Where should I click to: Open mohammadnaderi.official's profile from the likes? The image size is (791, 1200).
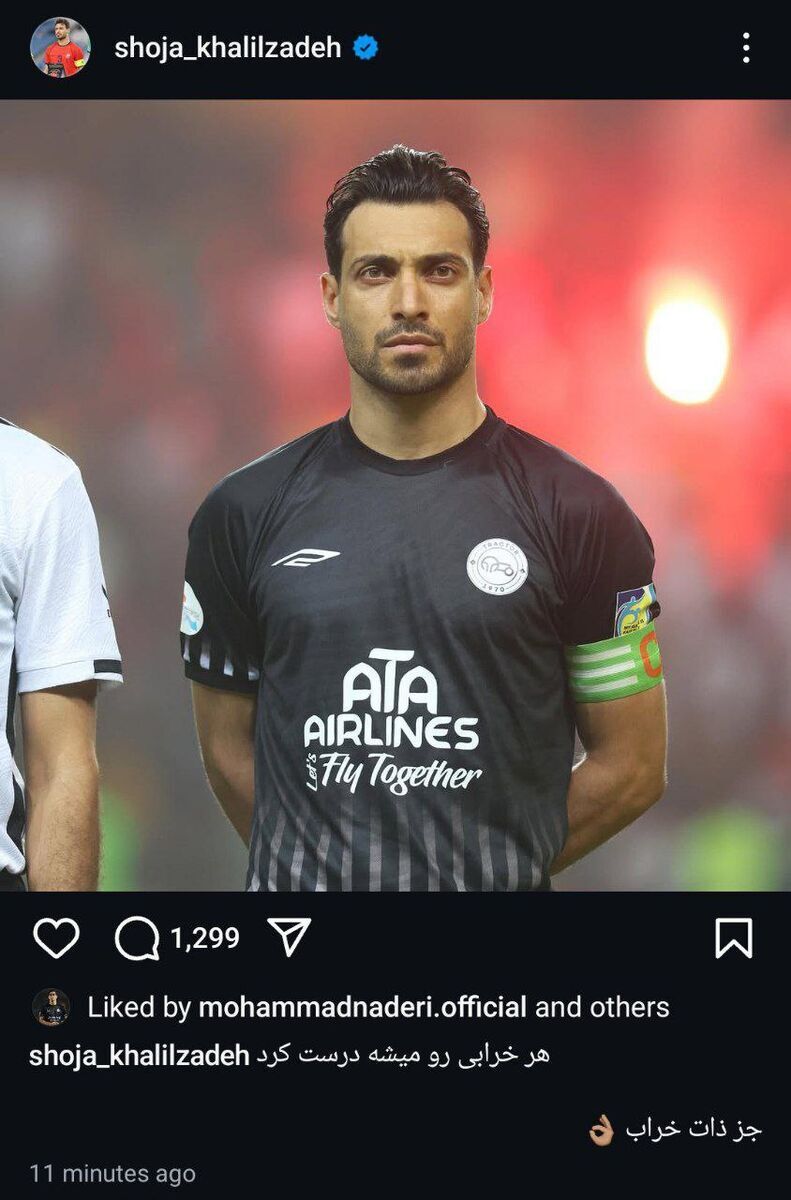[362, 1007]
